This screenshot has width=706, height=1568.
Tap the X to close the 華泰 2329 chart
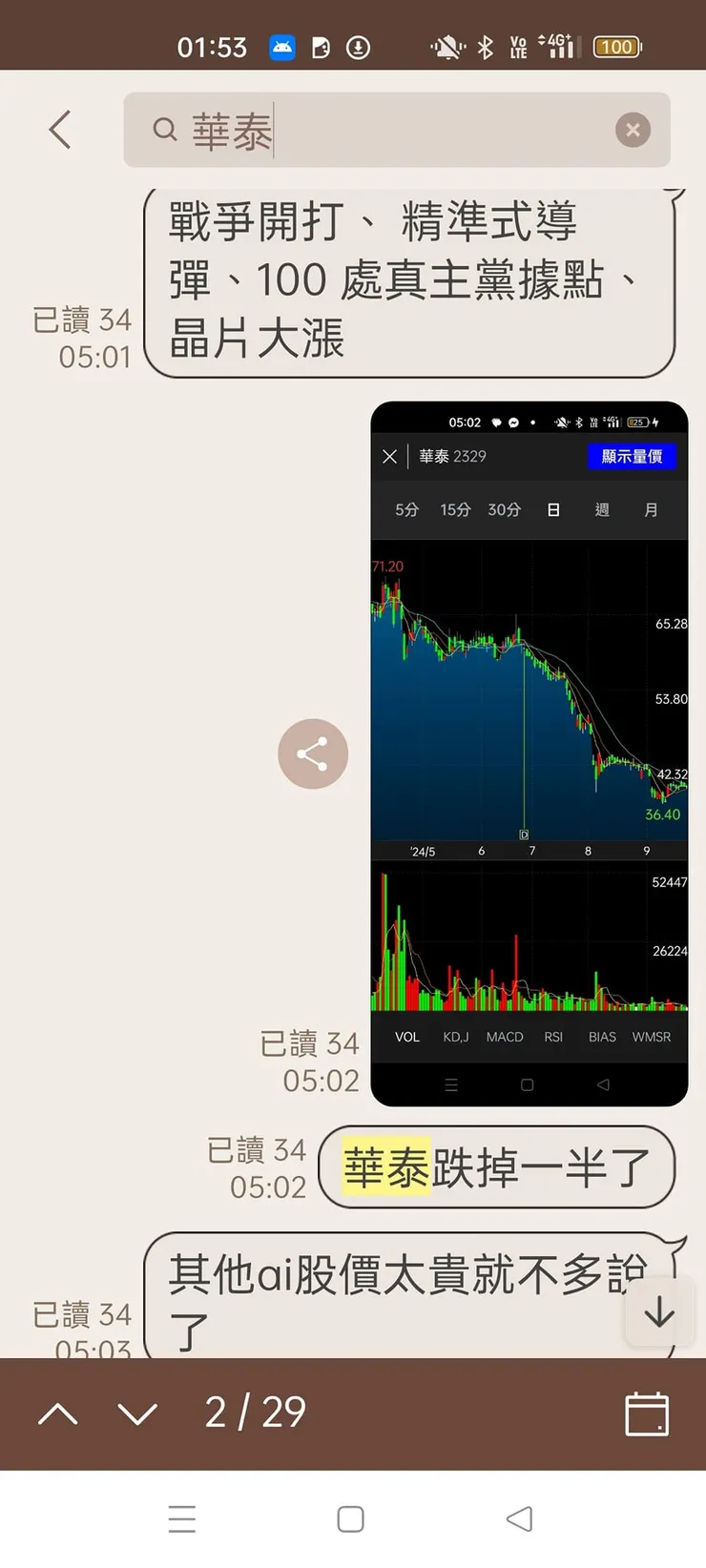click(389, 456)
